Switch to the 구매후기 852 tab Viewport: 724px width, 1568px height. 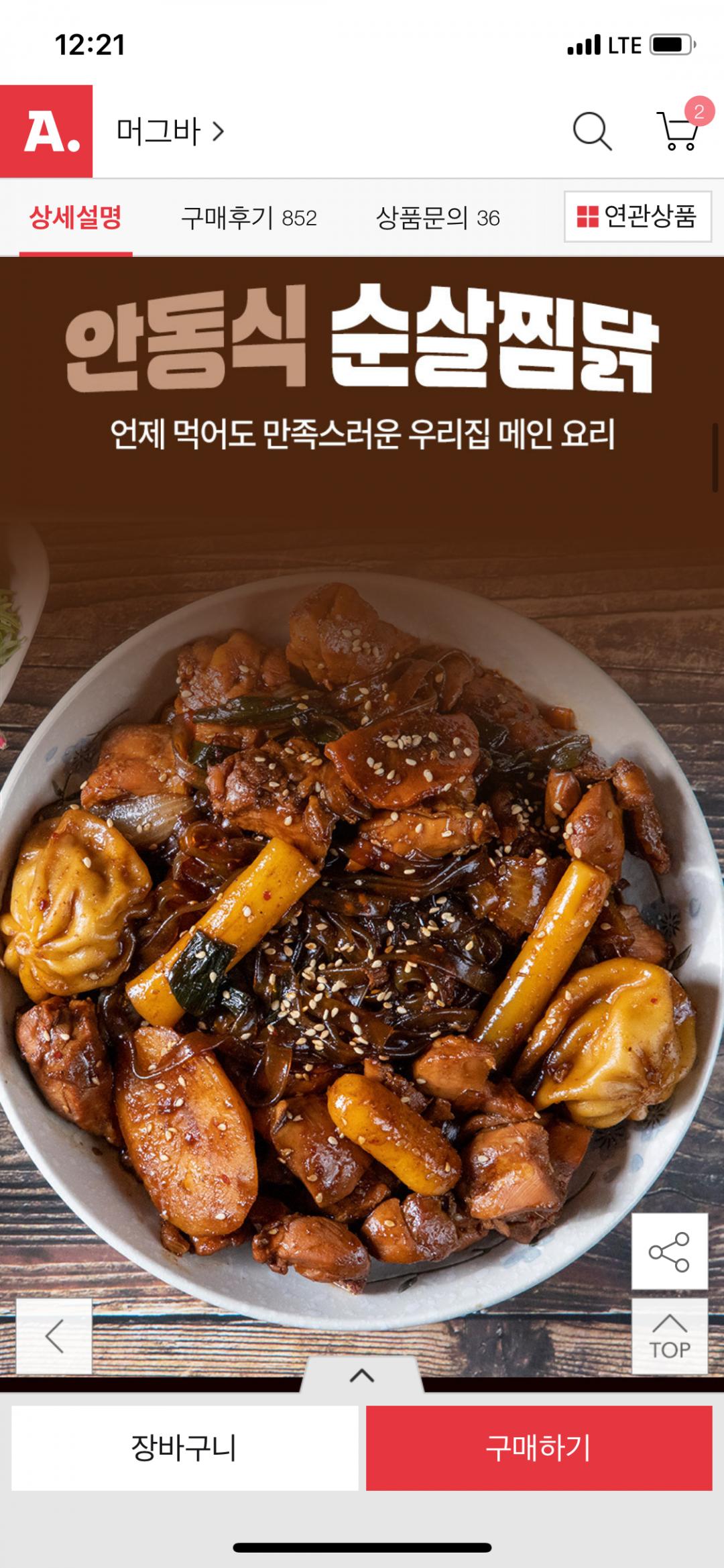(249, 217)
